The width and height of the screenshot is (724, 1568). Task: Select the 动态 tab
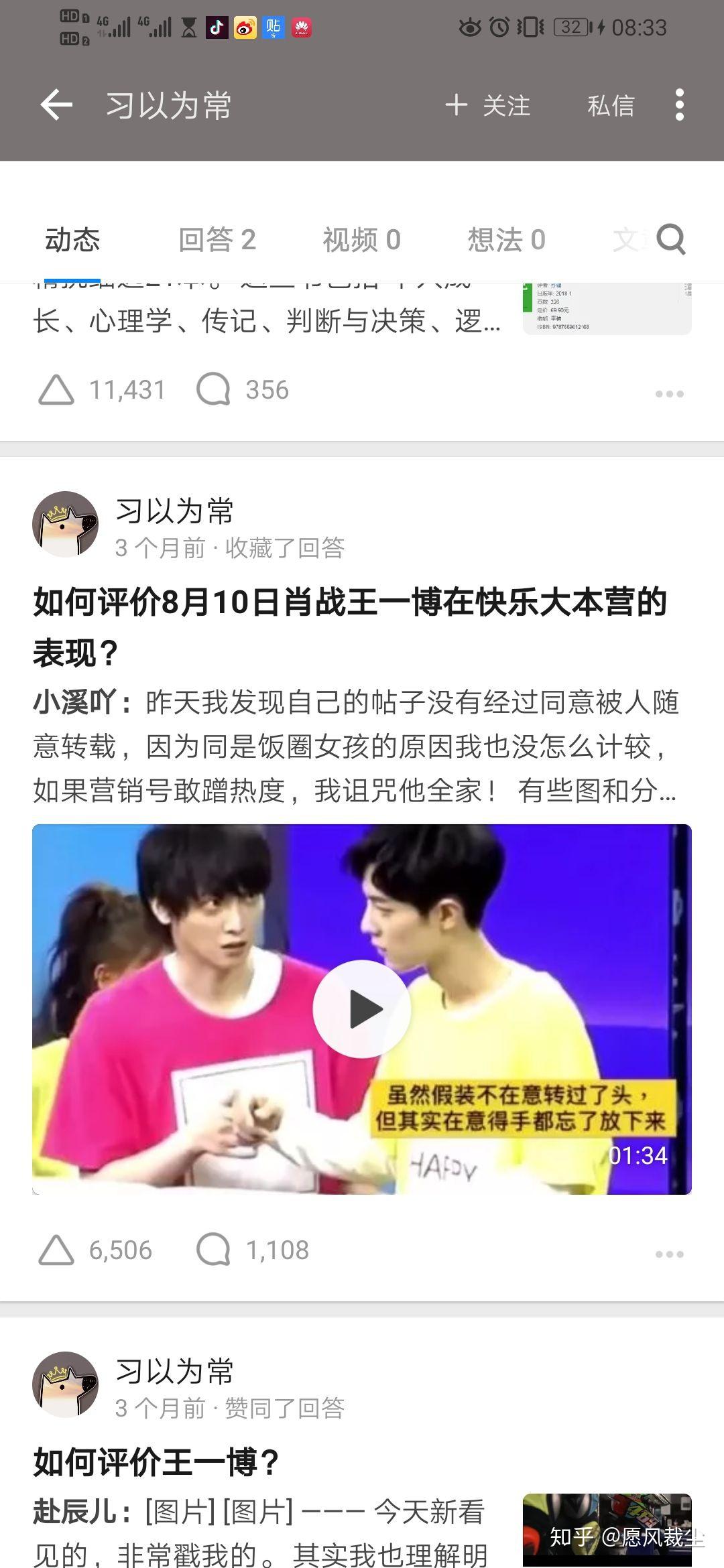72,240
